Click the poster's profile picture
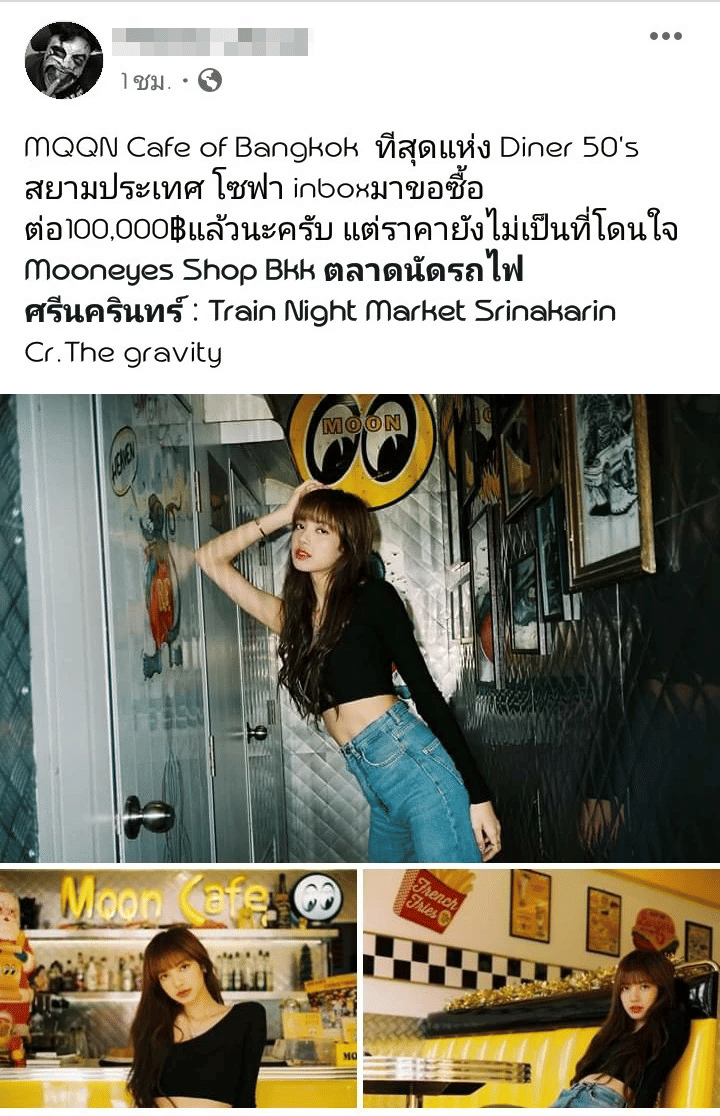 [x=62, y=58]
